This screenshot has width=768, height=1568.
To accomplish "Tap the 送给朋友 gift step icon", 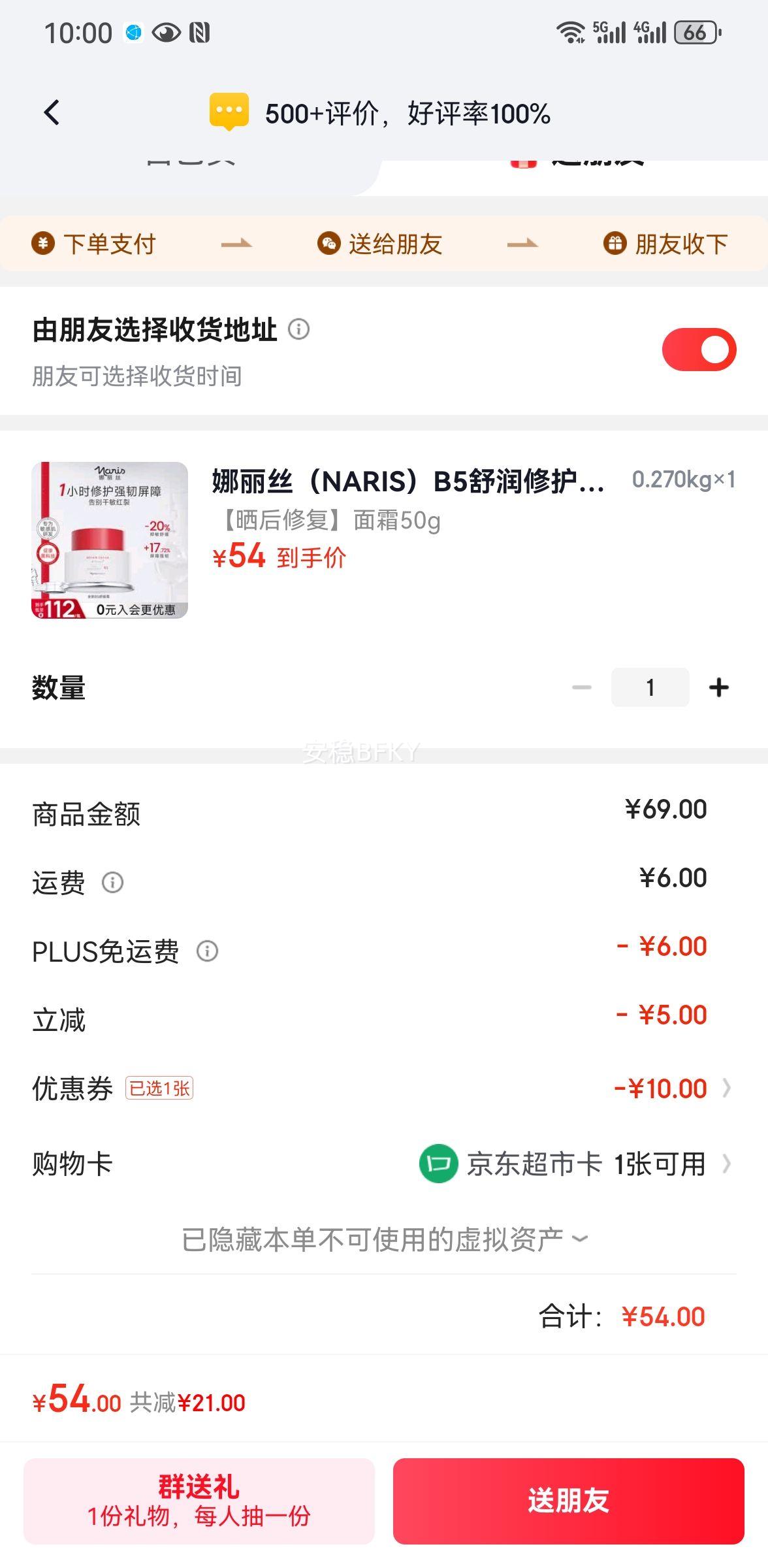I will [x=330, y=244].
